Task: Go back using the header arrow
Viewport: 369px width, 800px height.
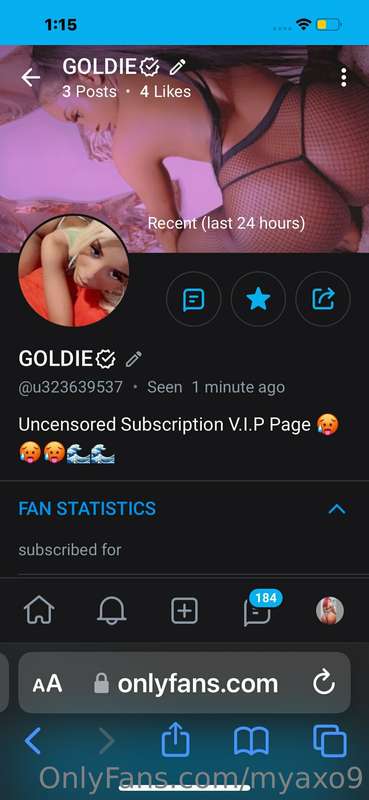Action: click(x=31, y=78)
